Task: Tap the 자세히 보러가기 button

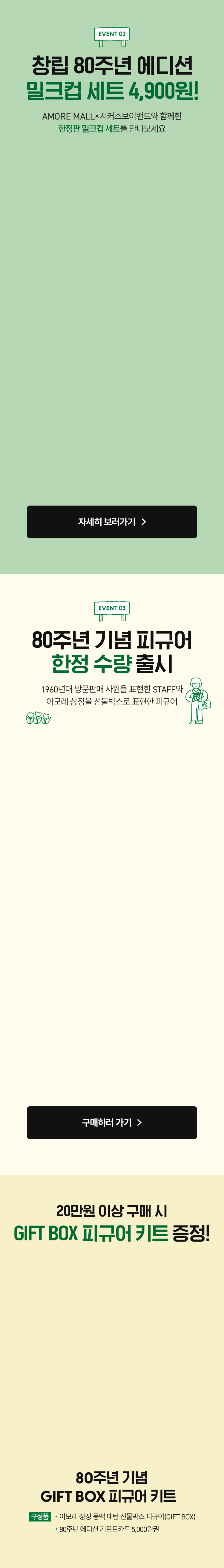Action: coord(112,522)
